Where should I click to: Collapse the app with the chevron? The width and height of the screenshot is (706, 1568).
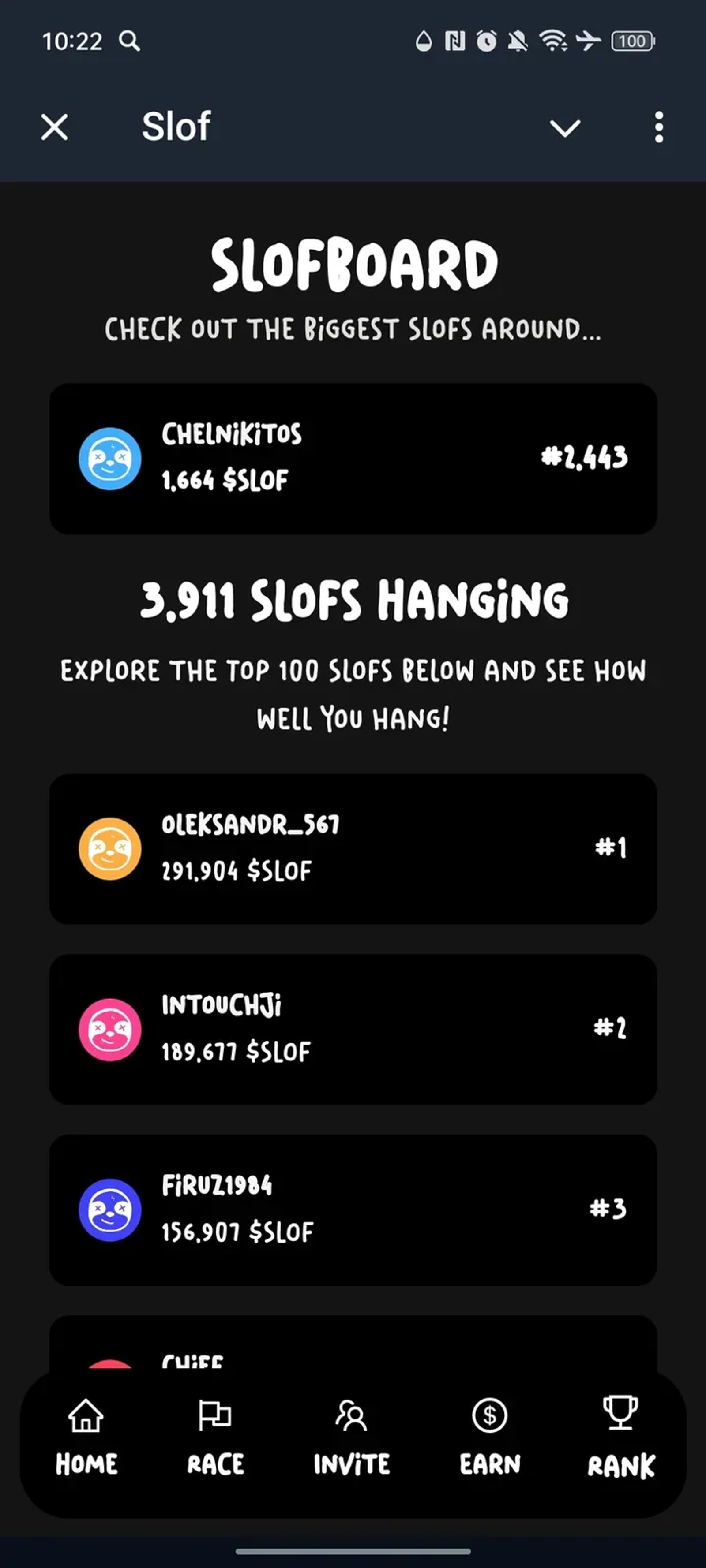click(x=565, y=127)
